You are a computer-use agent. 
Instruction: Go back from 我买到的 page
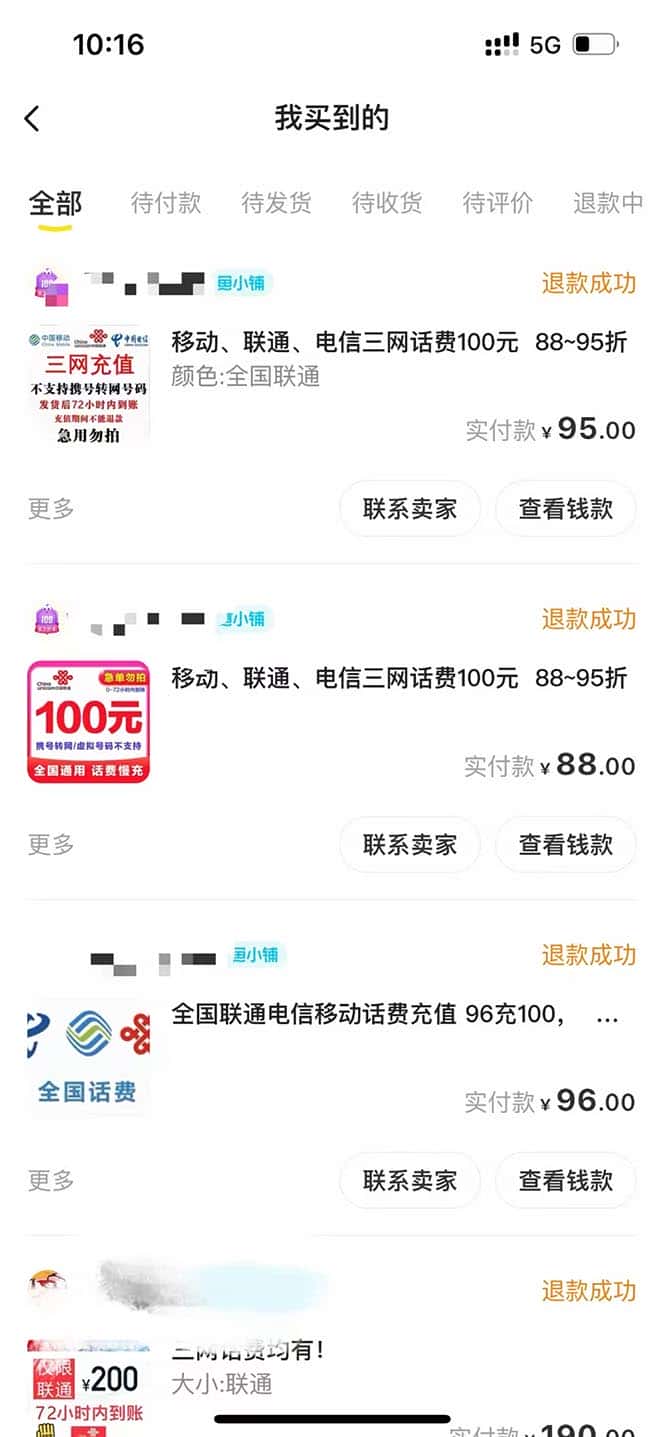pos(32,119)
